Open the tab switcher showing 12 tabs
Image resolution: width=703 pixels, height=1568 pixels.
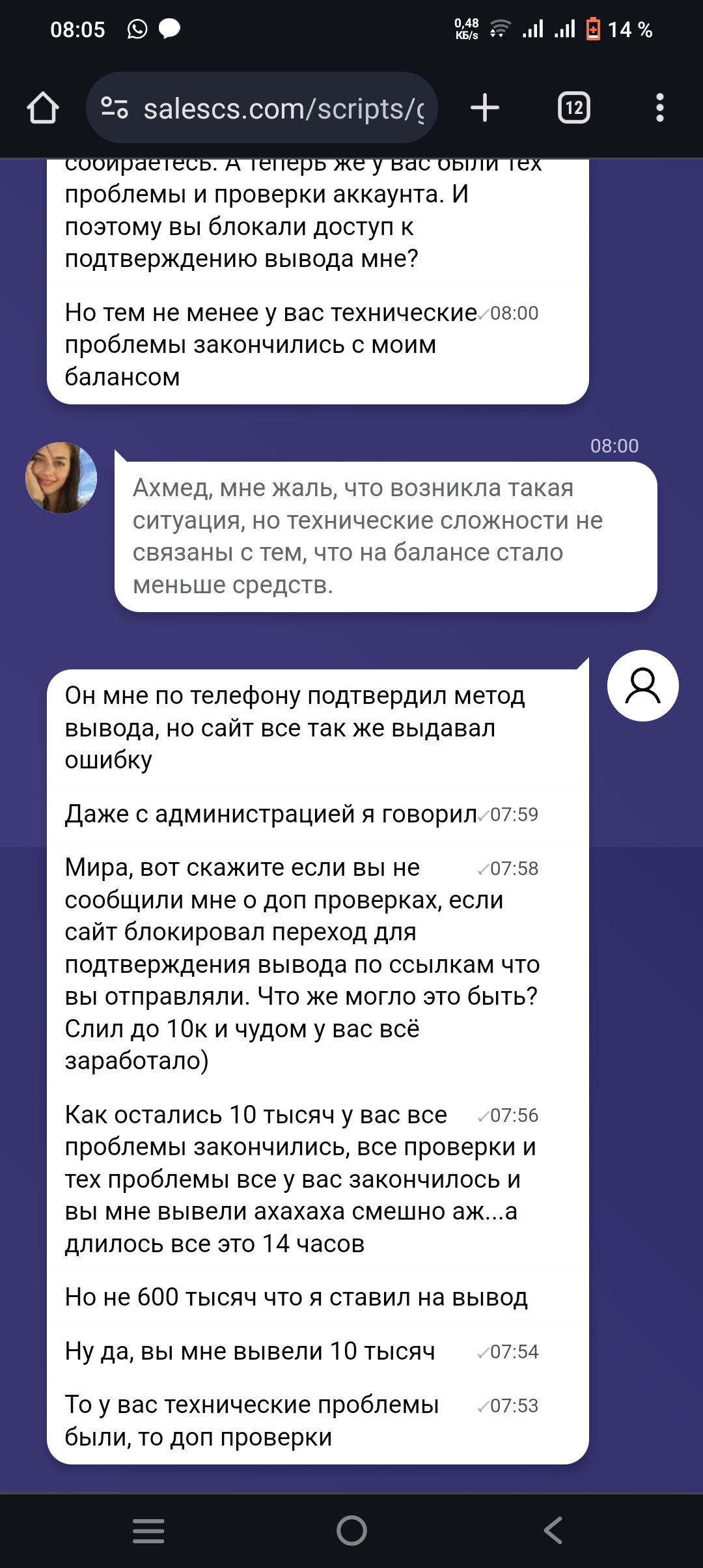573,109
